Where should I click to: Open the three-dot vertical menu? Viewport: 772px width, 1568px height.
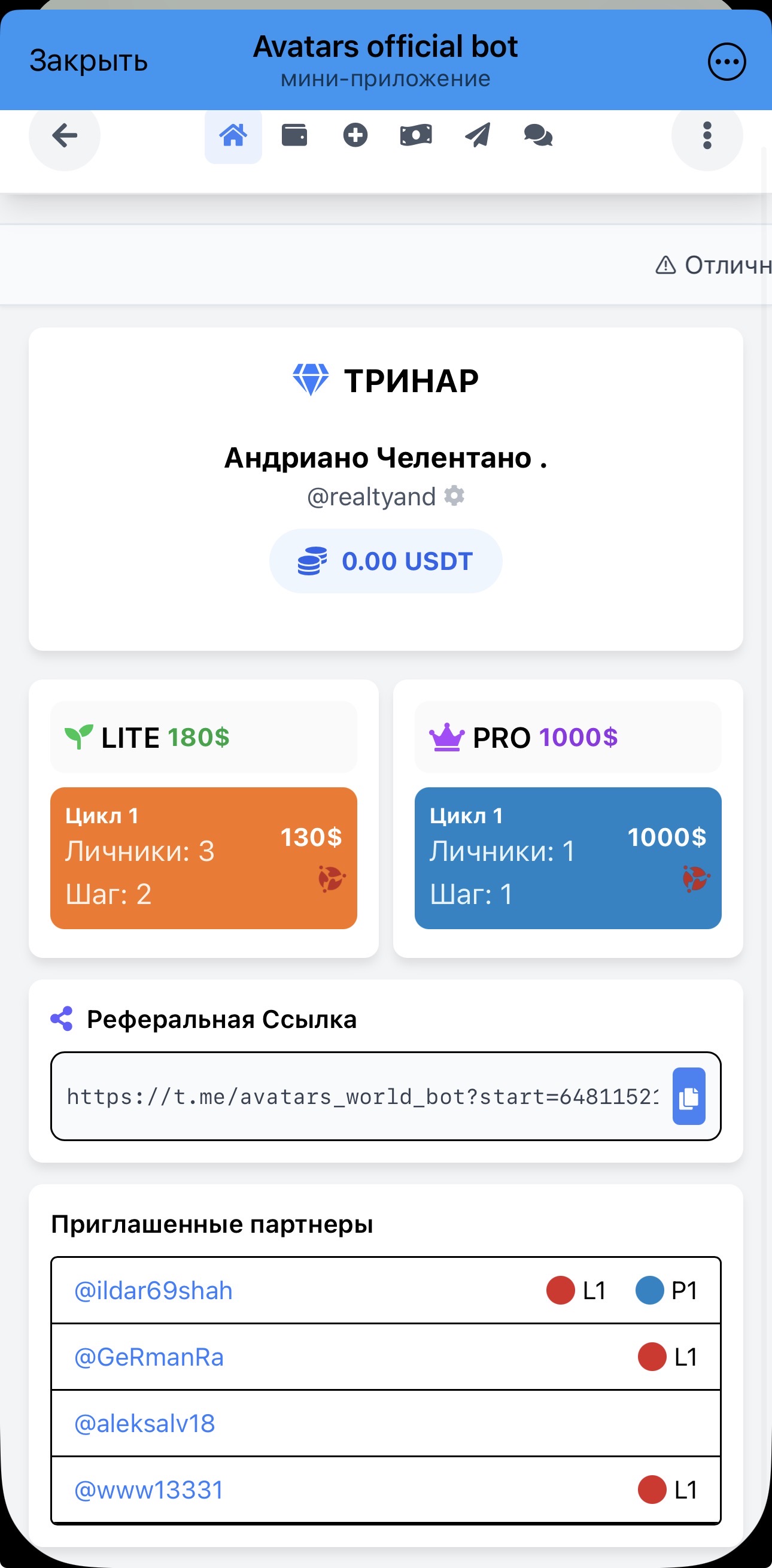pos(707,135)
